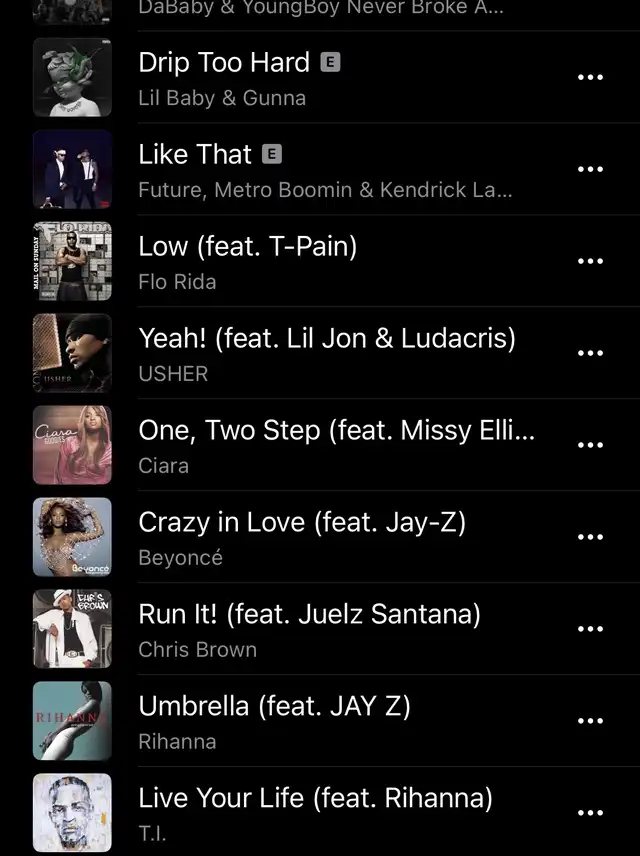Open more options for Drip Too Hard
The width and height of the screenshot is (640, 856).
coord(591,77)
